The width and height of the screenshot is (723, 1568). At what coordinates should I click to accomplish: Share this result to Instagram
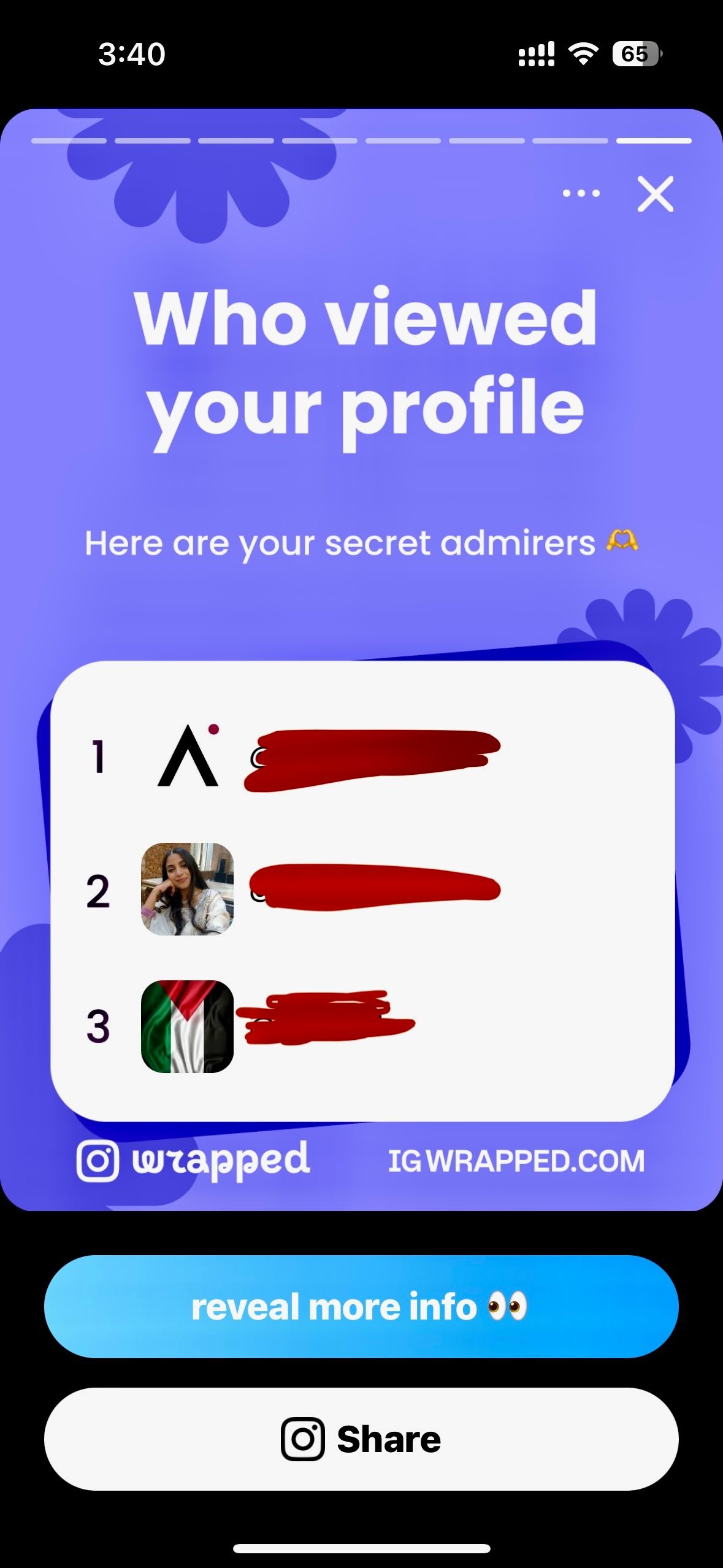[361, 1439]
